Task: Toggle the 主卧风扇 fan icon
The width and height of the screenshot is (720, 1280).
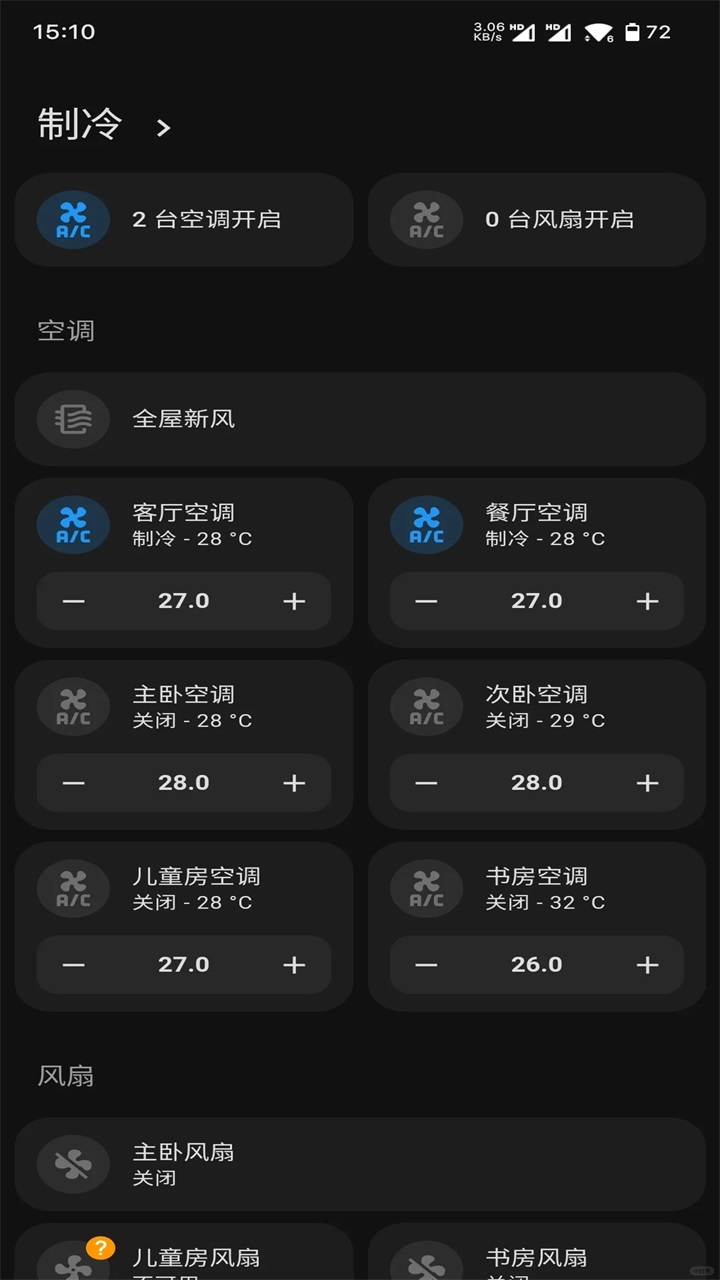Action: 73,1164
